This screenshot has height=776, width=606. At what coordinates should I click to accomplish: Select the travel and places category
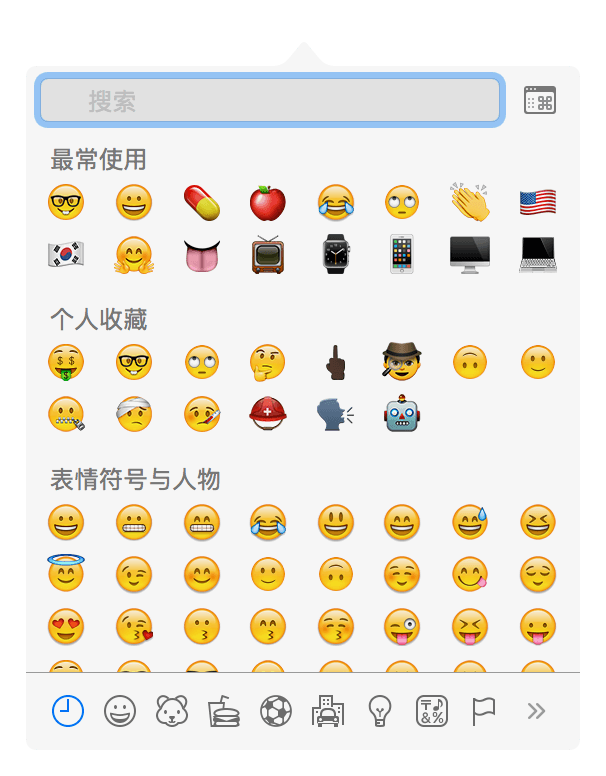(x=328, y=711)
